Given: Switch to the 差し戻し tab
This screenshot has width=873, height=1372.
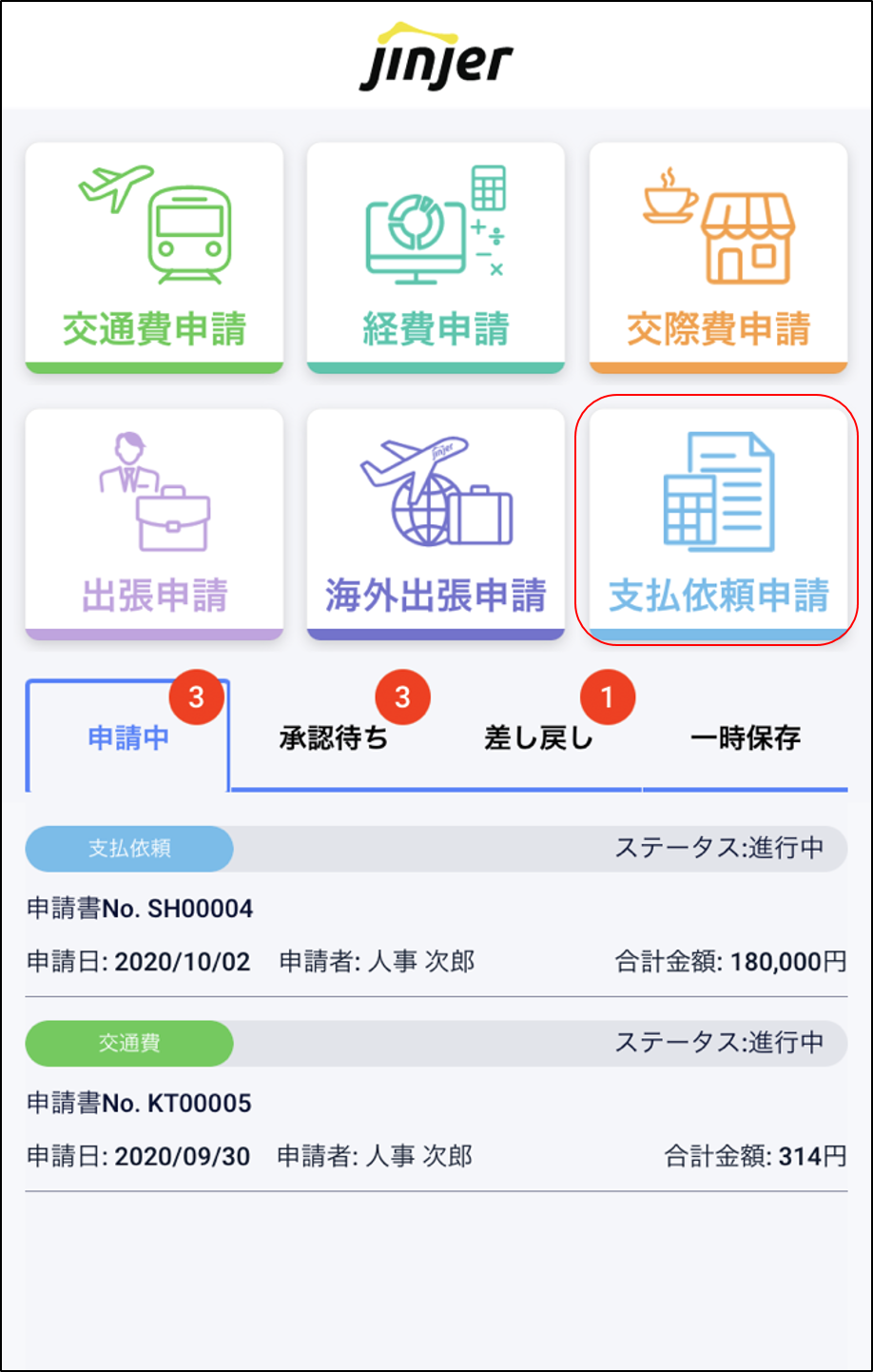Looking at the screenshot, I should 538,737.
